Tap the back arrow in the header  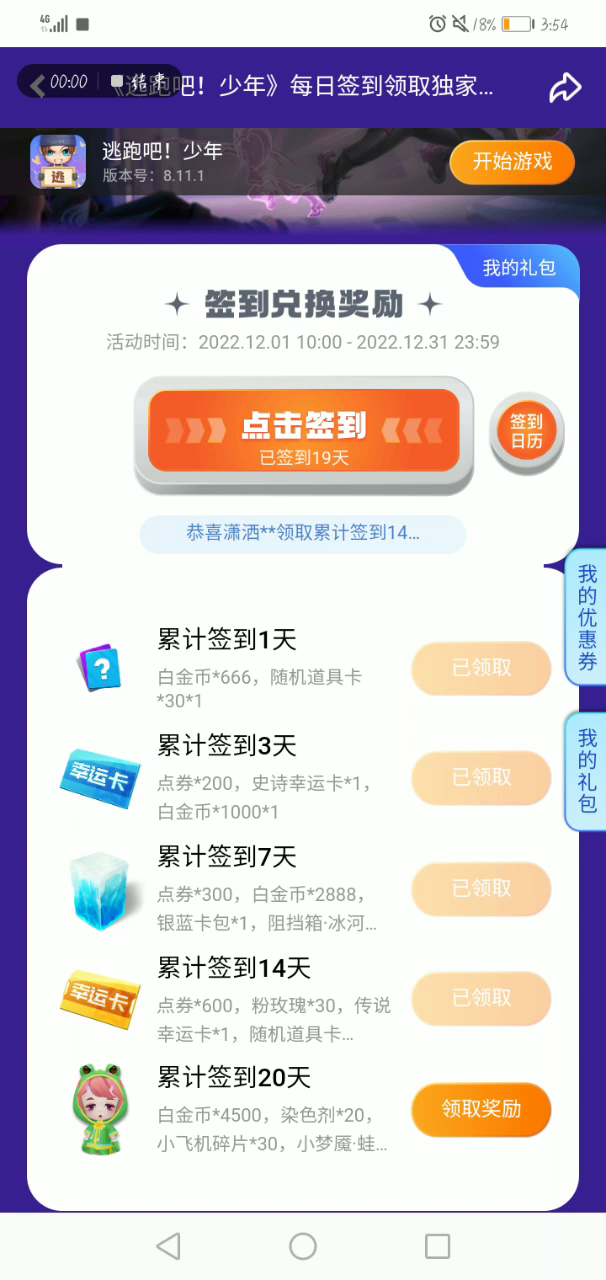36,86
